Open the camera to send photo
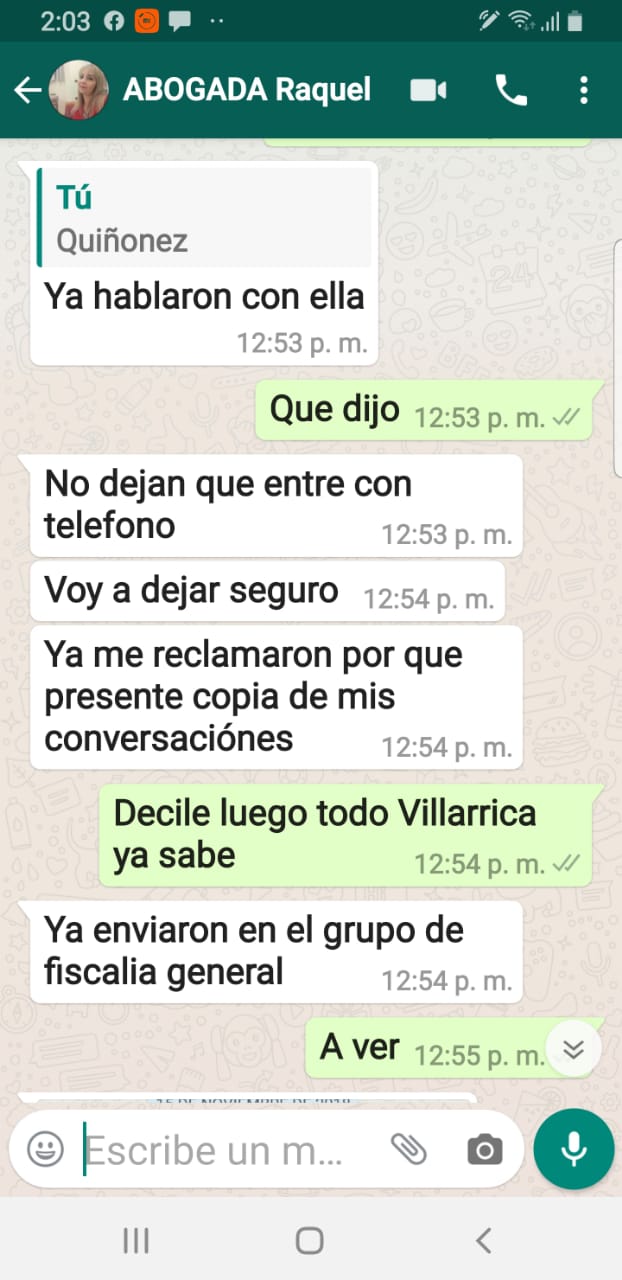Viewport: 622px width, 1280px height. tap(484, 1150)
